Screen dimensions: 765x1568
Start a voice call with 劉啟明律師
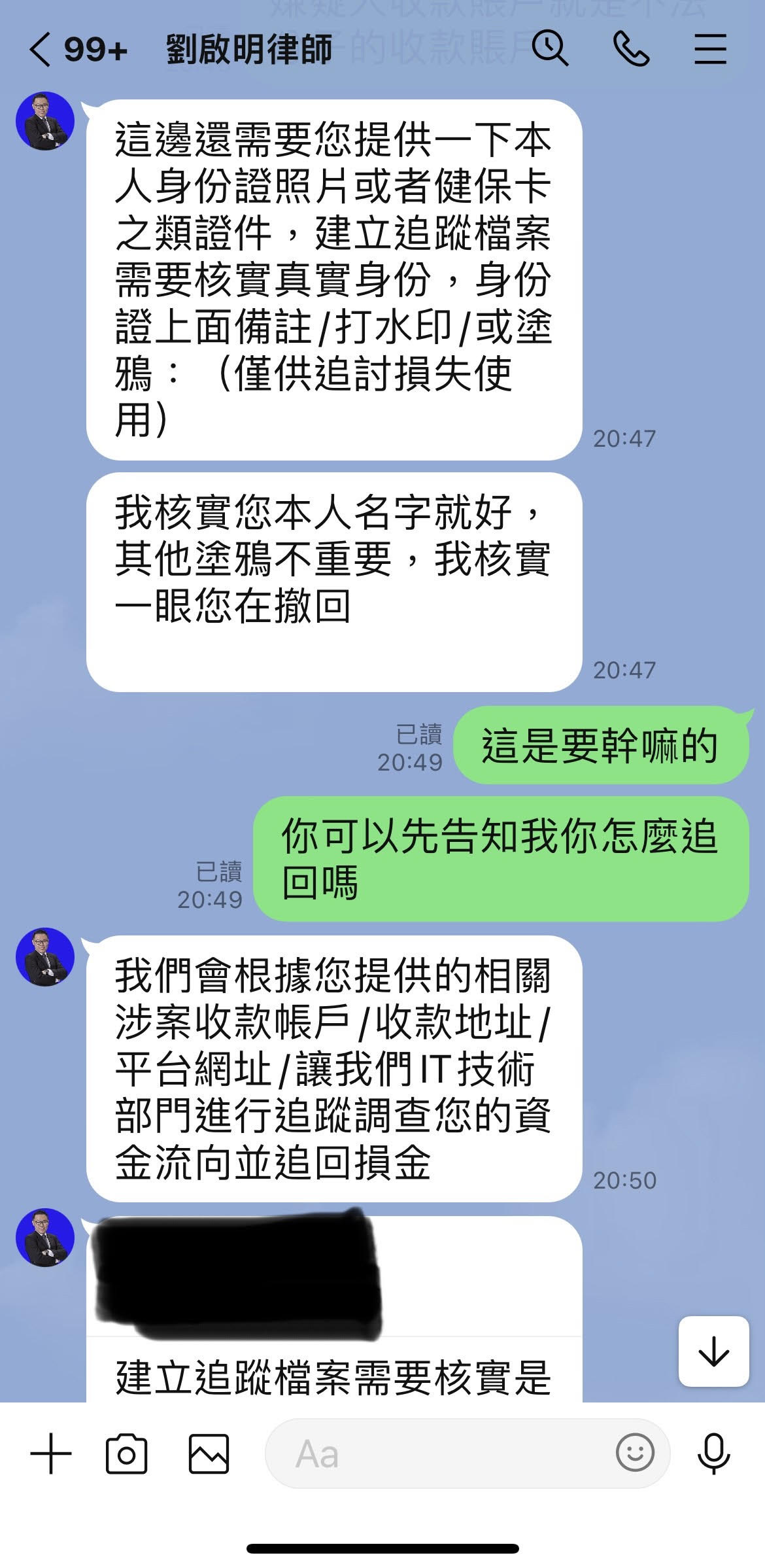point(630,50)
